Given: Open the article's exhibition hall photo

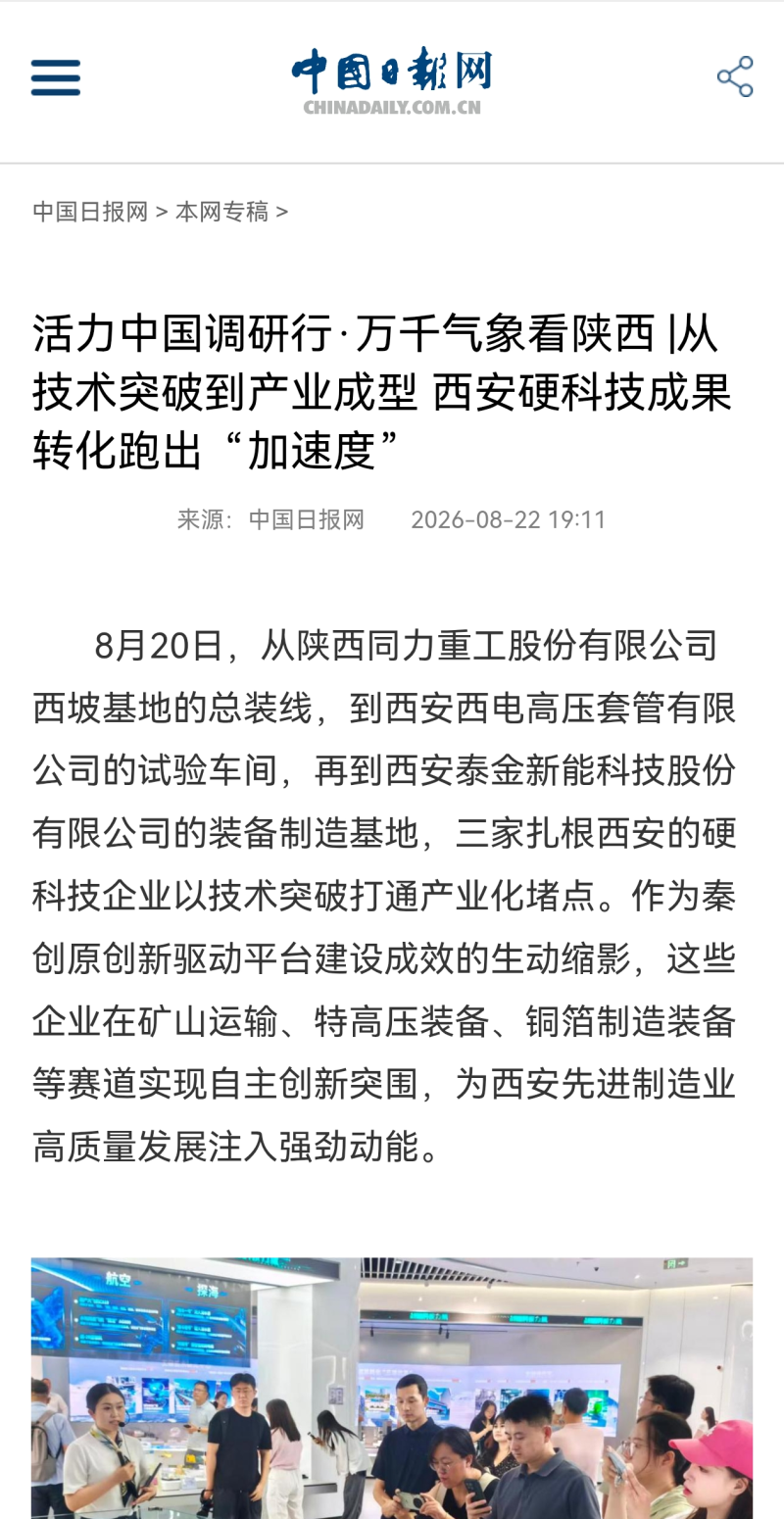Looking at the screenshot, I should coord(392,1388).
